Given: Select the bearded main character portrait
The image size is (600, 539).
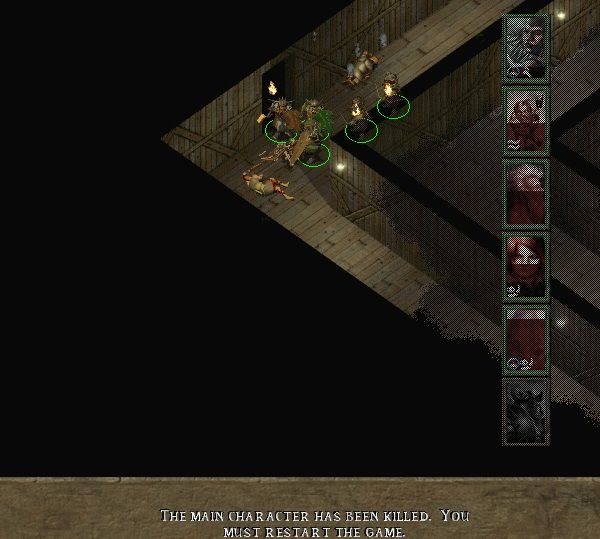Looking at the screenshot, I should coord(526,47).
